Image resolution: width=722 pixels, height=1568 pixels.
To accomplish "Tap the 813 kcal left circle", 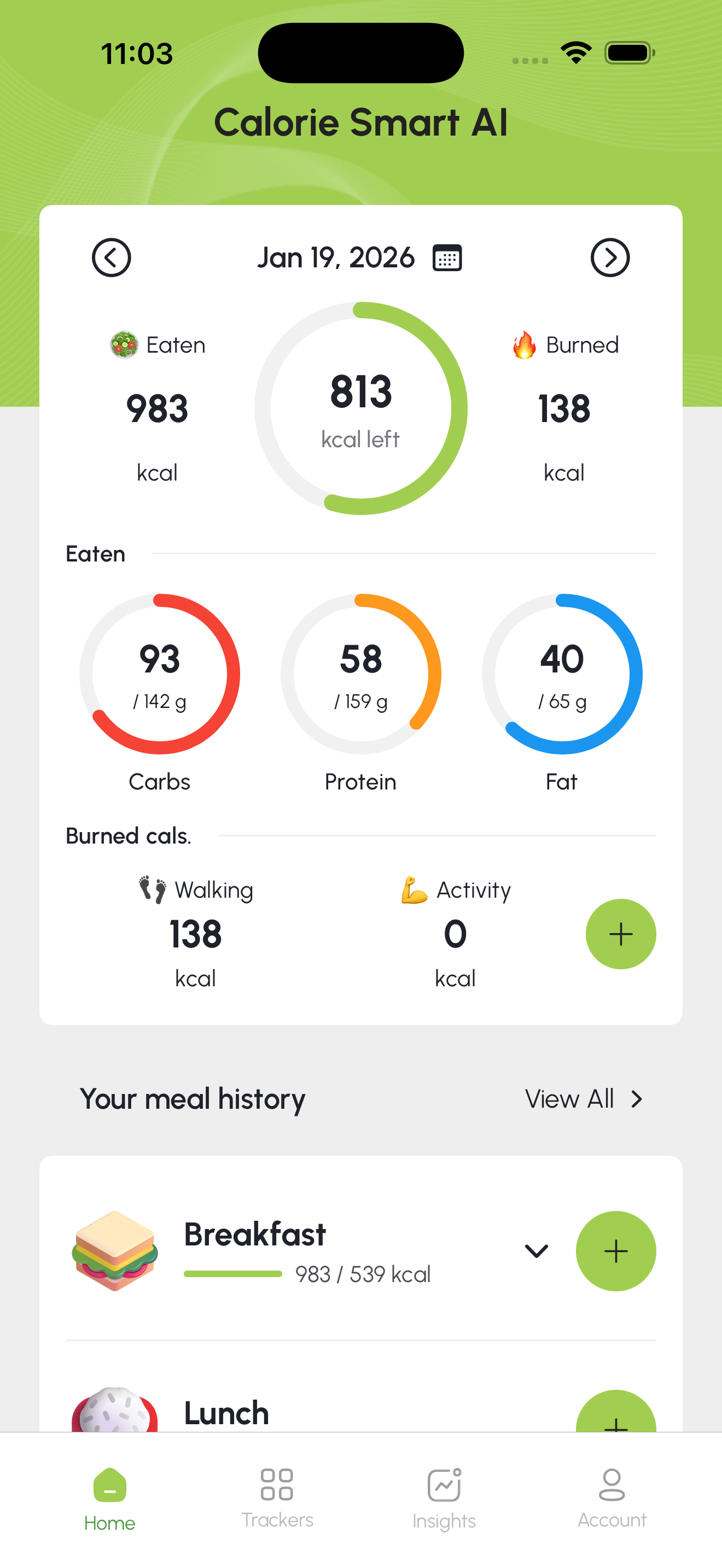I will tap(360, 408).
